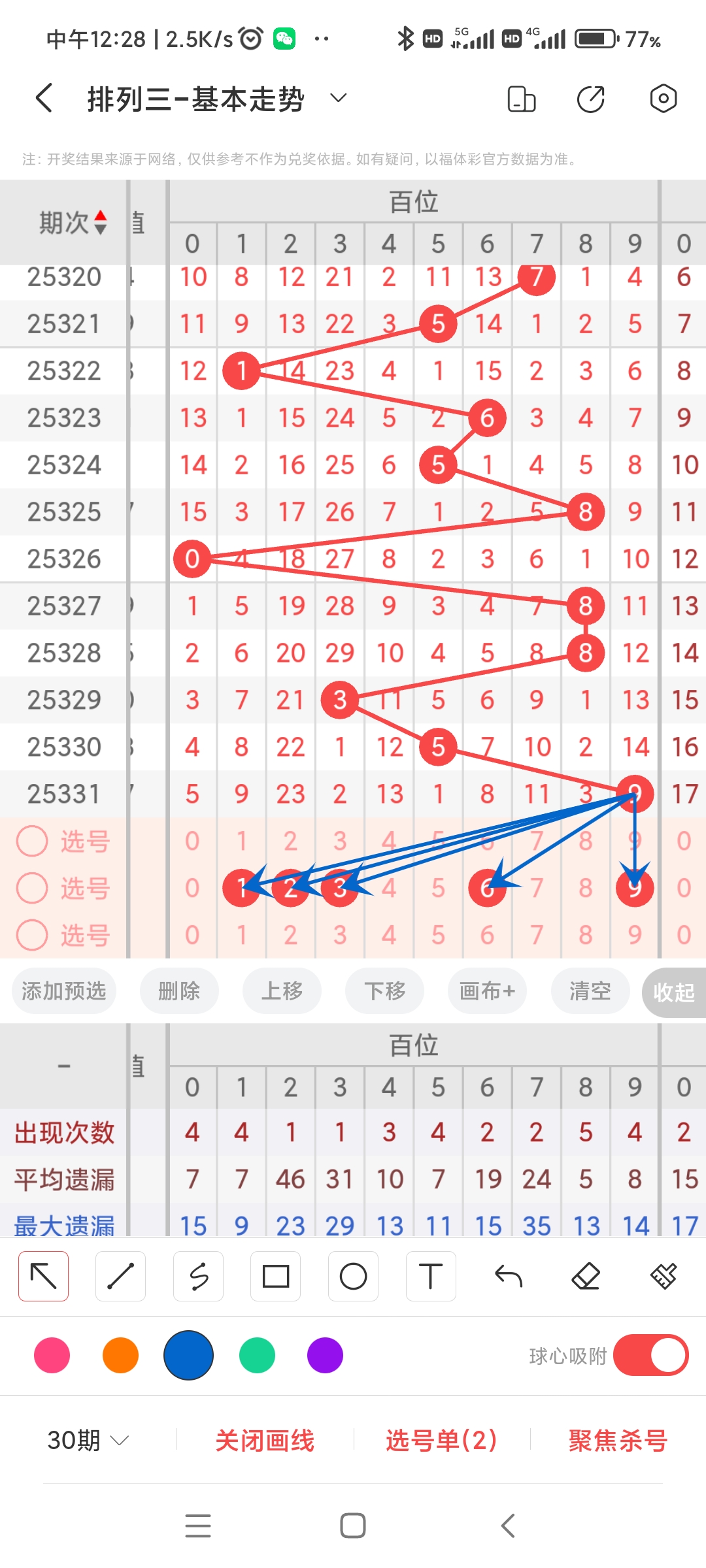Open the settings gear at top right
The width and height of the screenshot is (706, 1568).
663,98
